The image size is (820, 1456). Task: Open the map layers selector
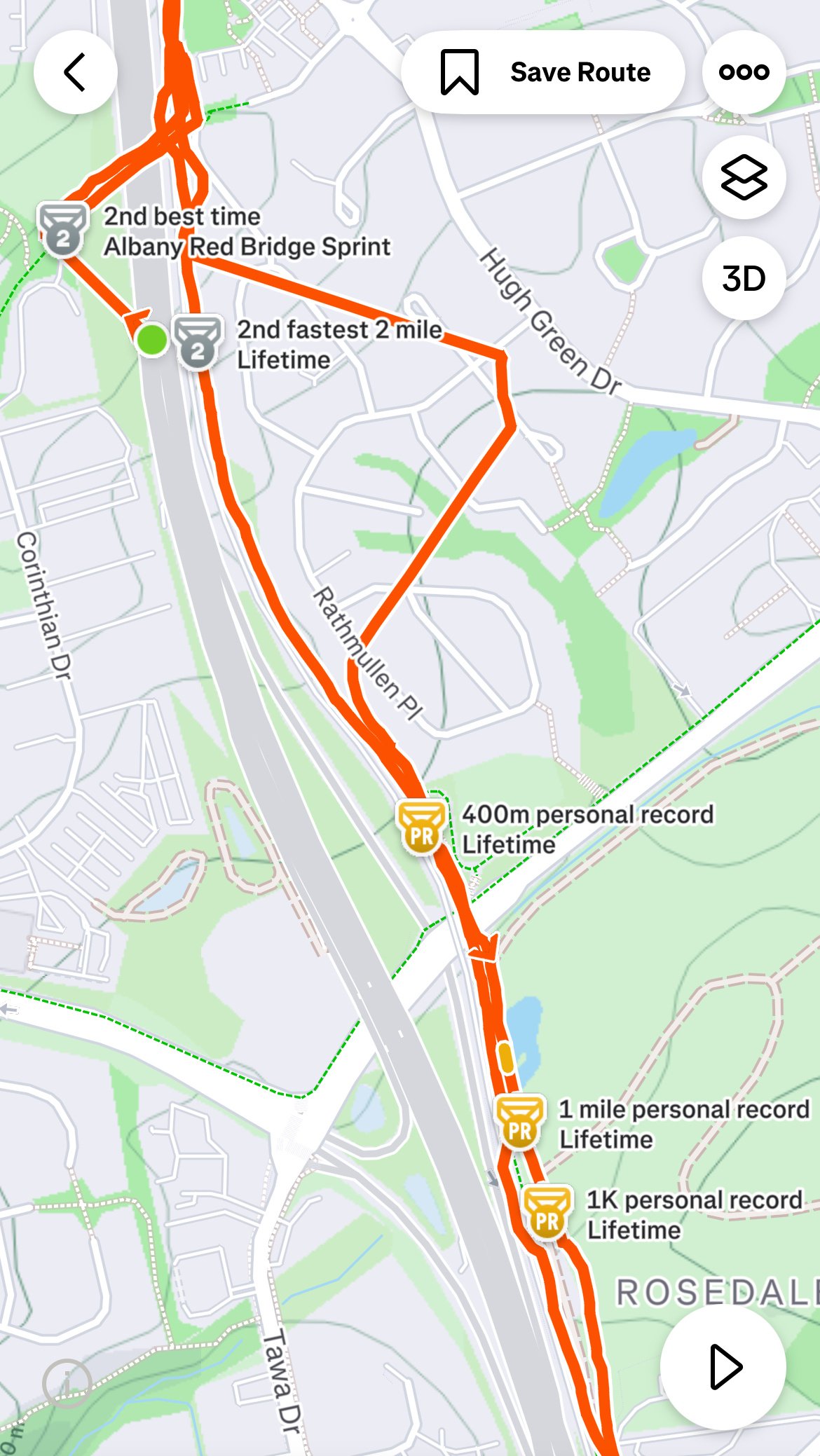[744, 177]
